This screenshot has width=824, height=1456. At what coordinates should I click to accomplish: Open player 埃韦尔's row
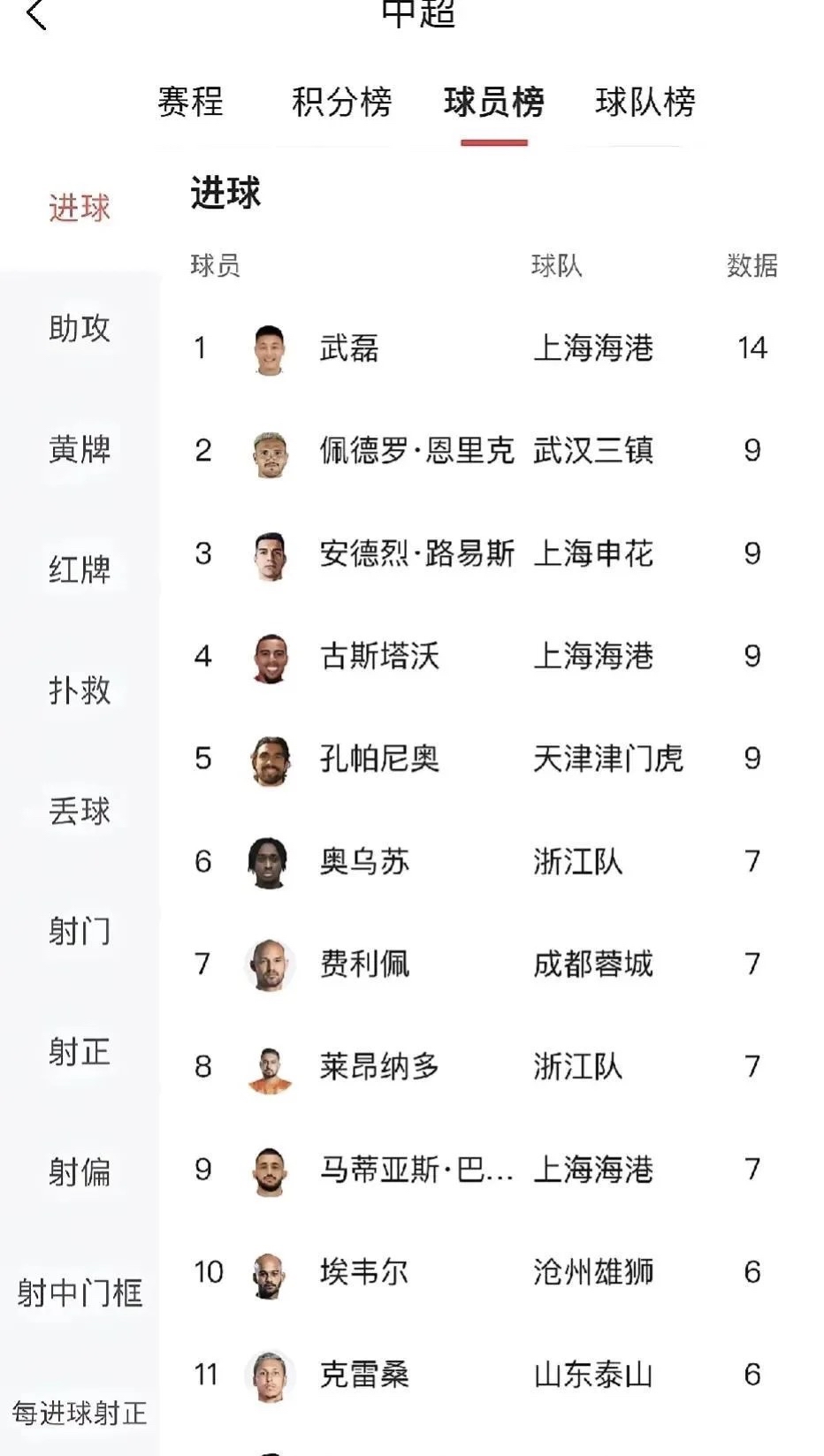pos(364,1272)
